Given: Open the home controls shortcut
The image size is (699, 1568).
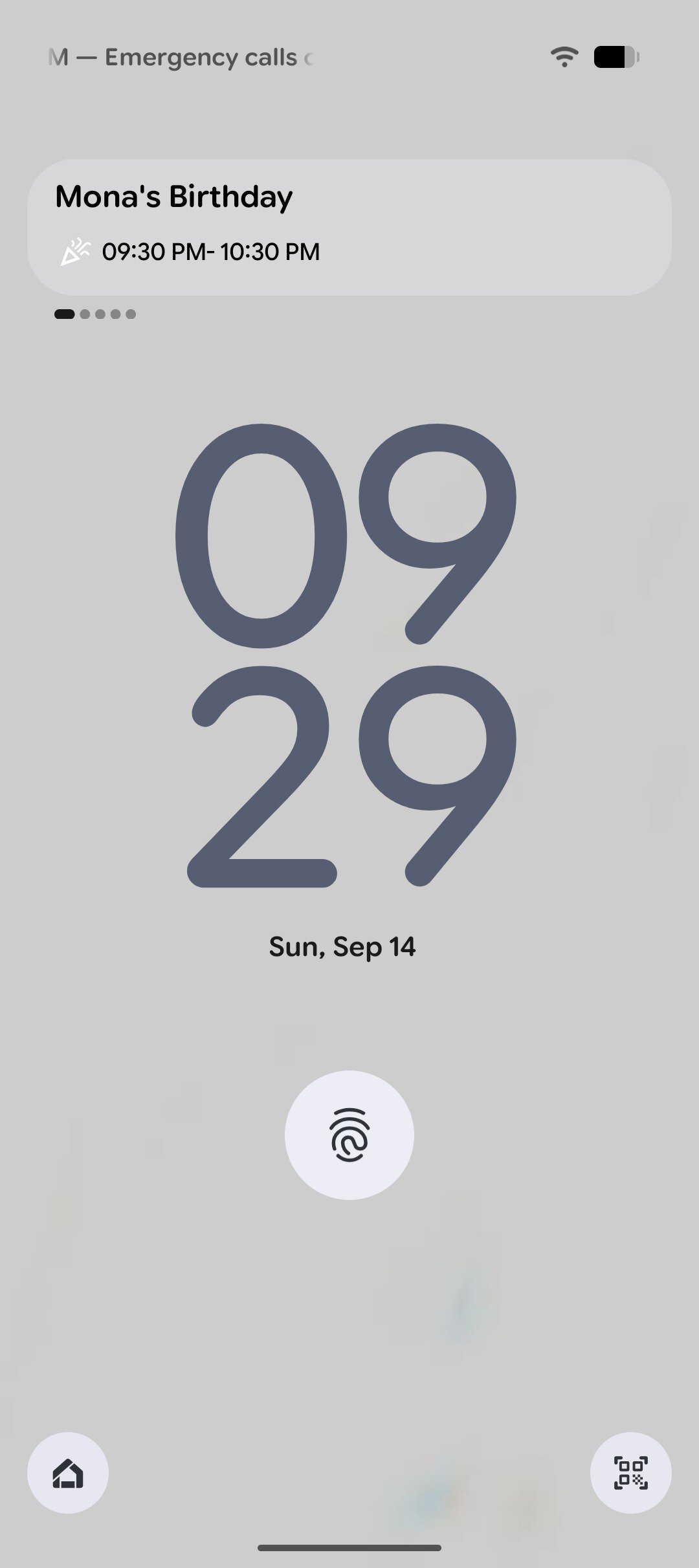Looking at the screenshot, I should [x=68, y=1472].
